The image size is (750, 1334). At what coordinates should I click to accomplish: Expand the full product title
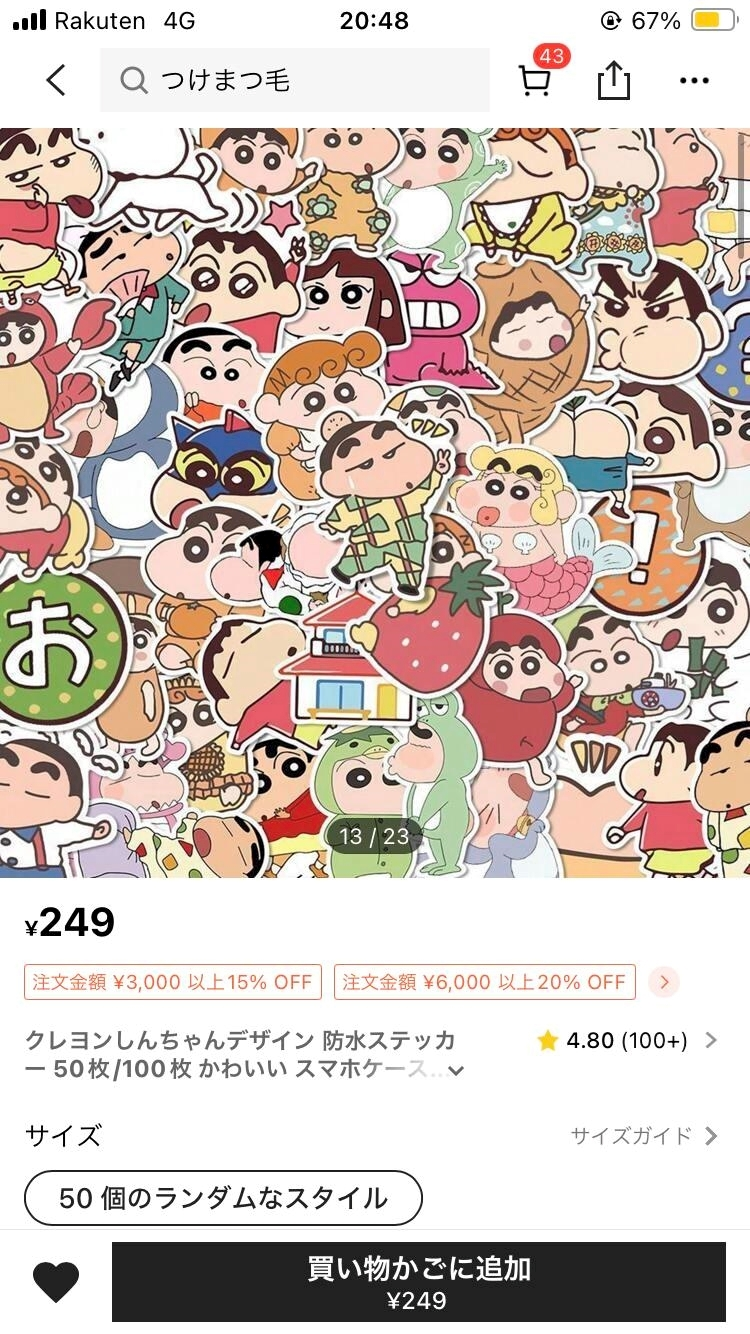[x=455, y=1071]
